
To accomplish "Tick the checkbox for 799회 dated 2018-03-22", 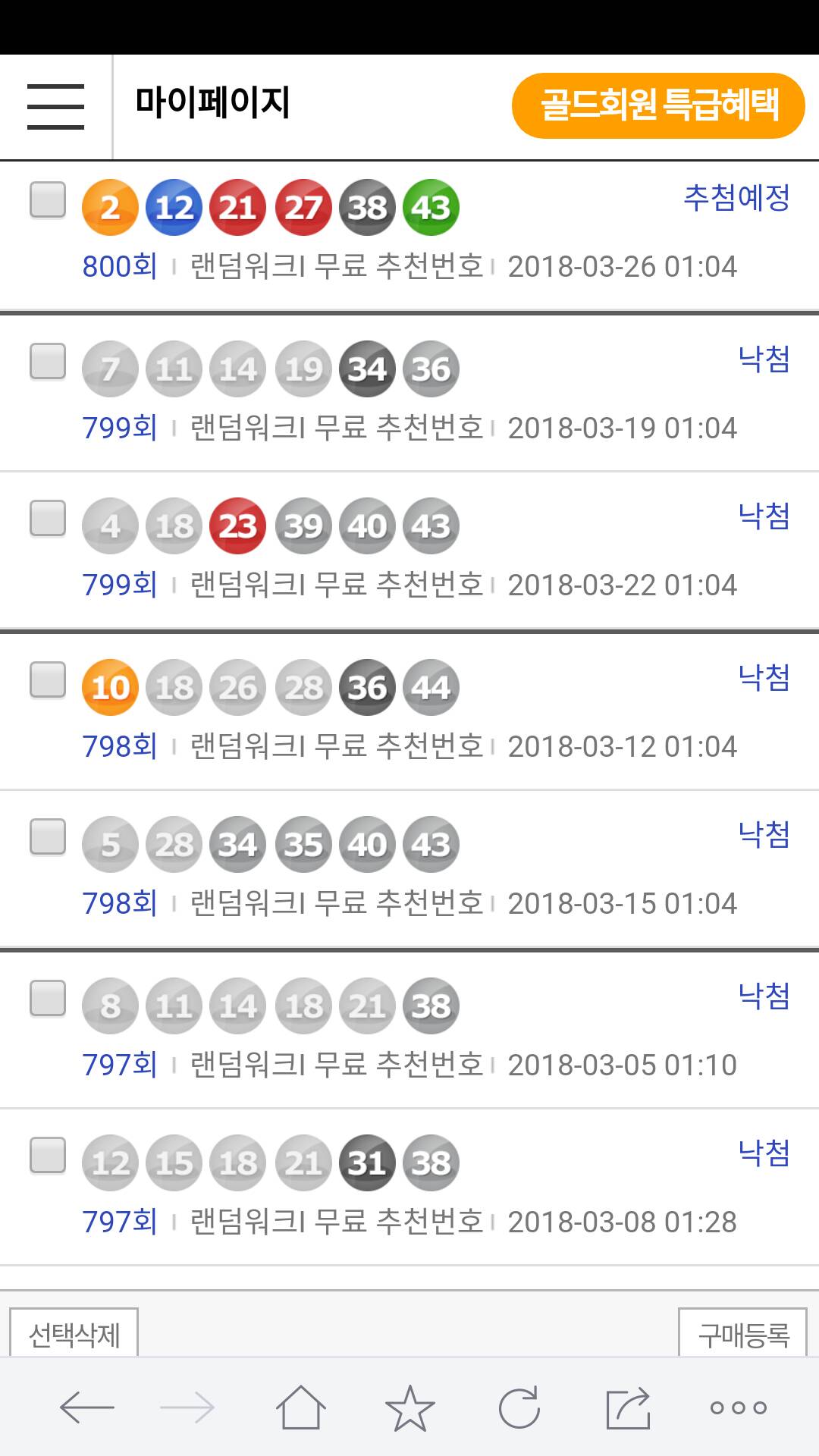I will (48, 519).
